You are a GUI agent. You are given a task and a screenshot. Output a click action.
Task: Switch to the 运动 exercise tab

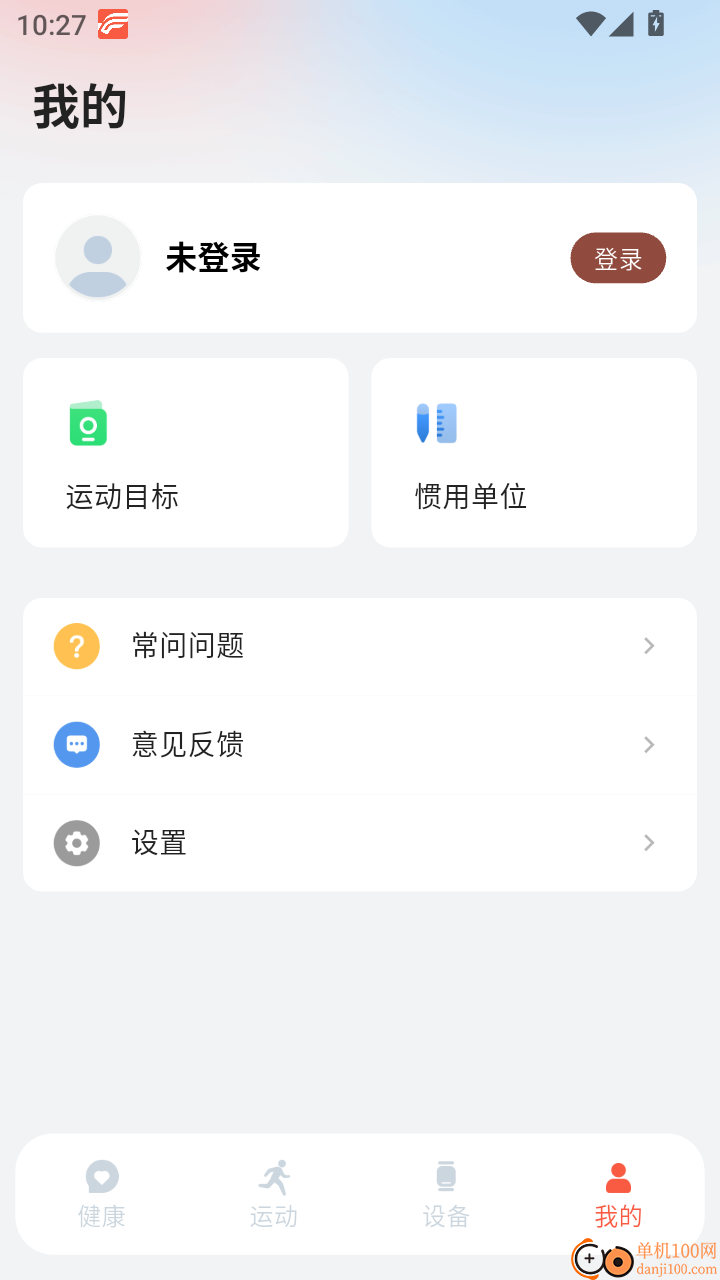click(274, 1194)
